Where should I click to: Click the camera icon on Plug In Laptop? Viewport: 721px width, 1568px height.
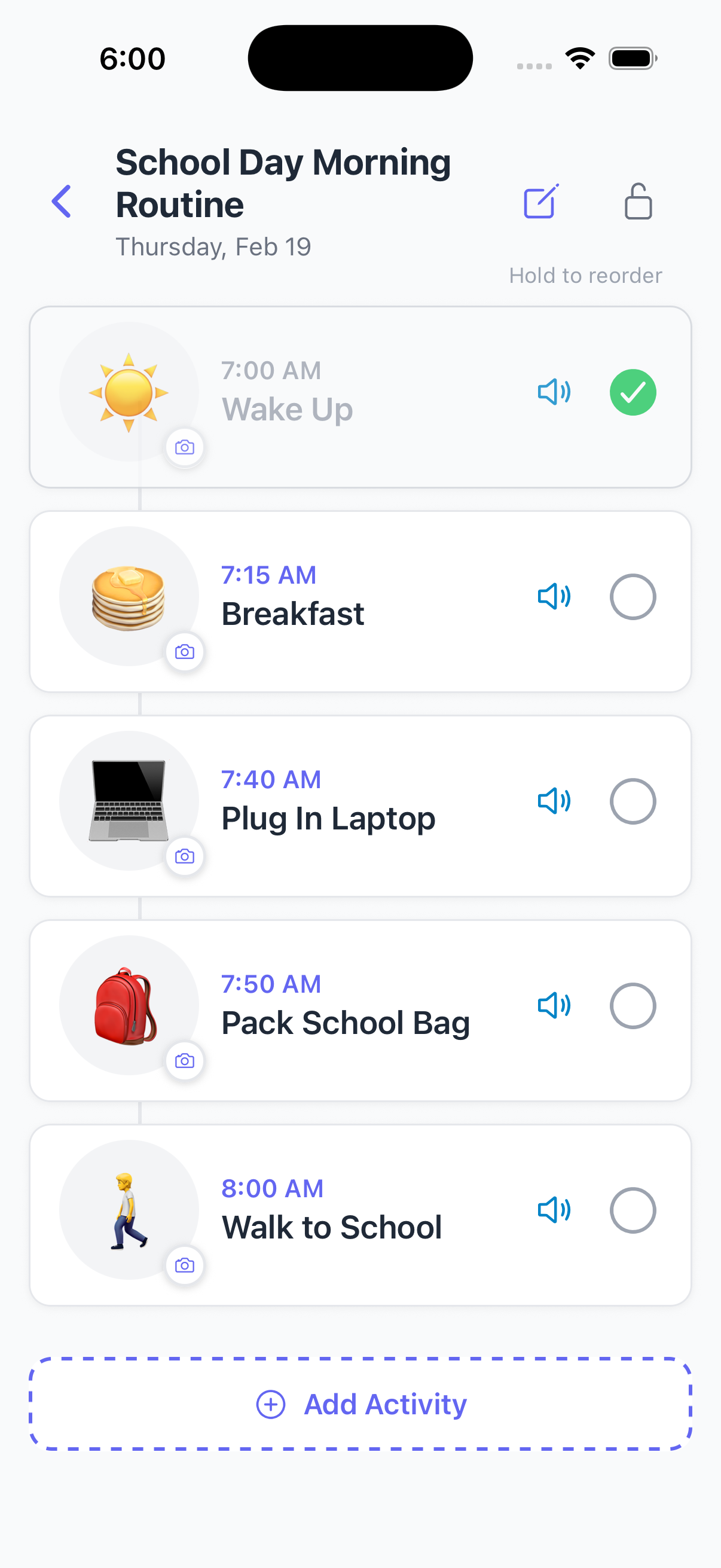pyautogui.click(x=185, y=856)
